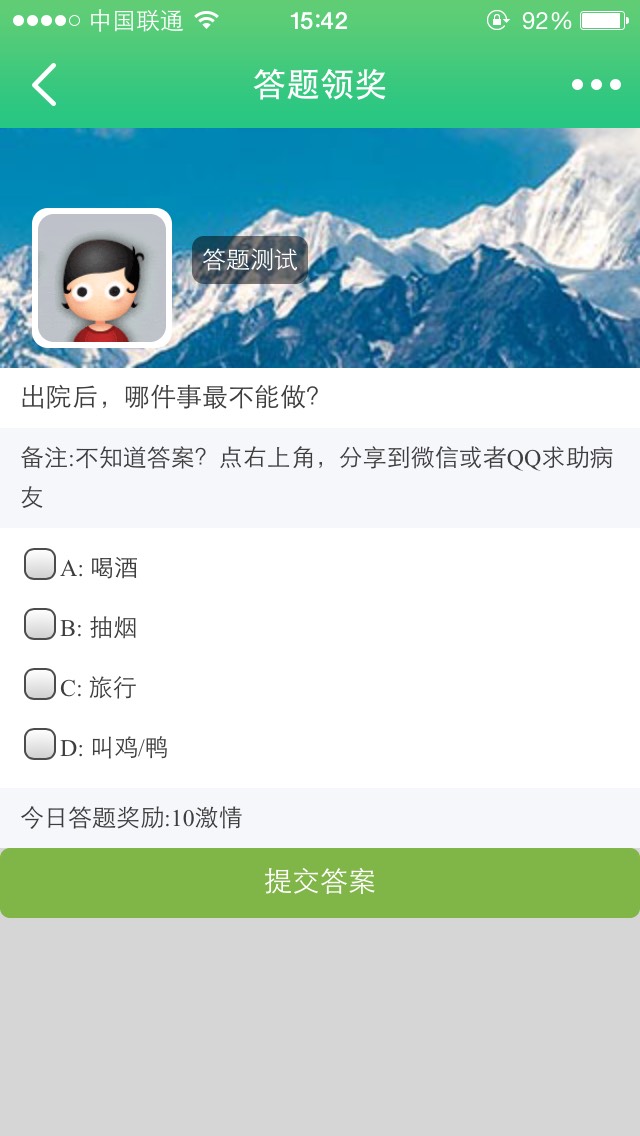The width and height of the screenshot is (640, 1136).
Task: Check option B: 抽烟
Action: pyautogui.click(x=40, y=624)
